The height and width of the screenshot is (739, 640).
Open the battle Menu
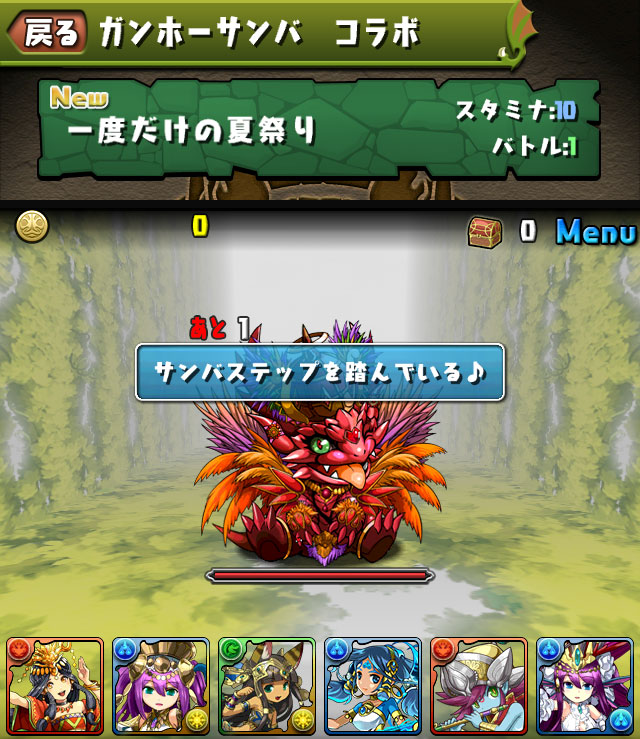click(596, 231)
